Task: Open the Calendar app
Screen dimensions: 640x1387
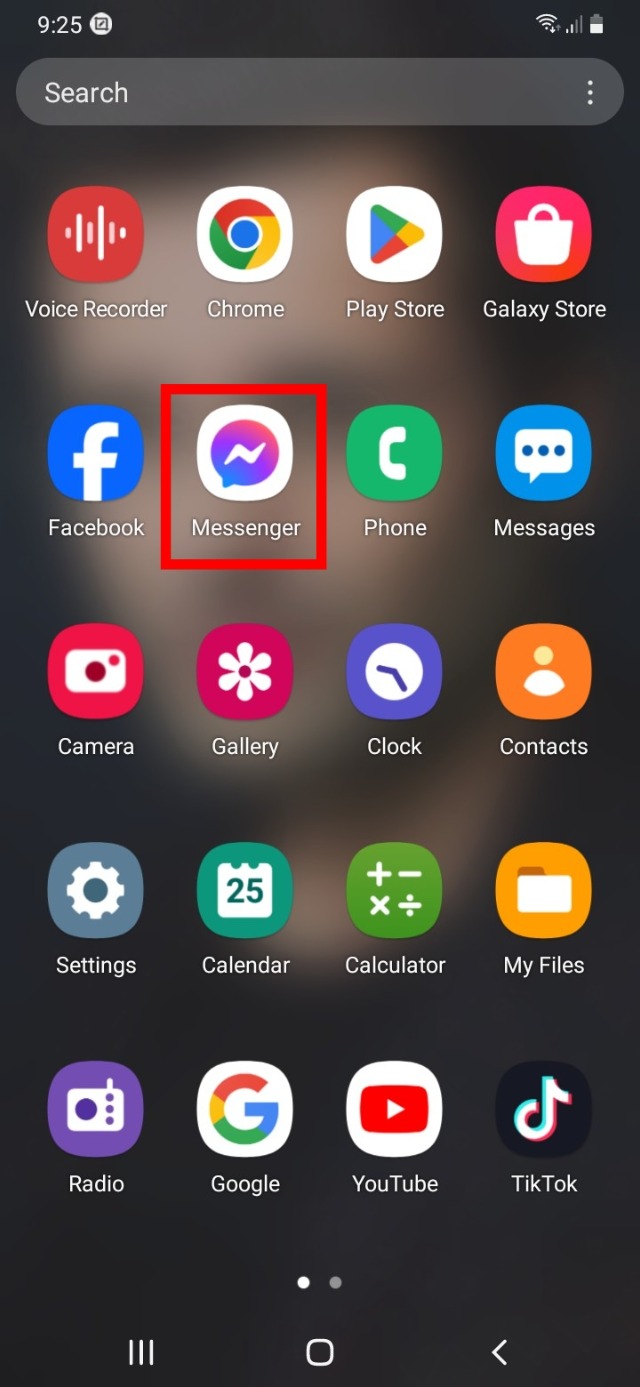Action: 245,890
